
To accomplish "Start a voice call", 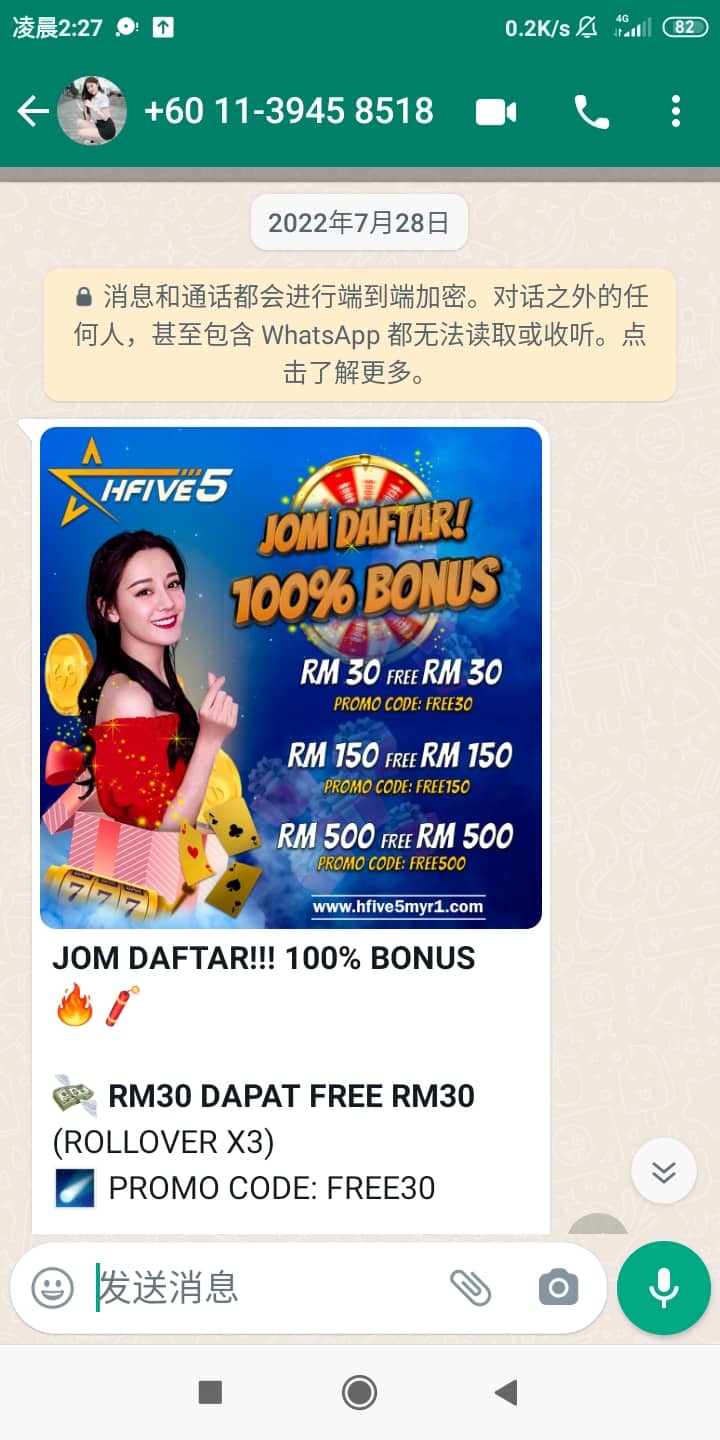I will [591, 112].
